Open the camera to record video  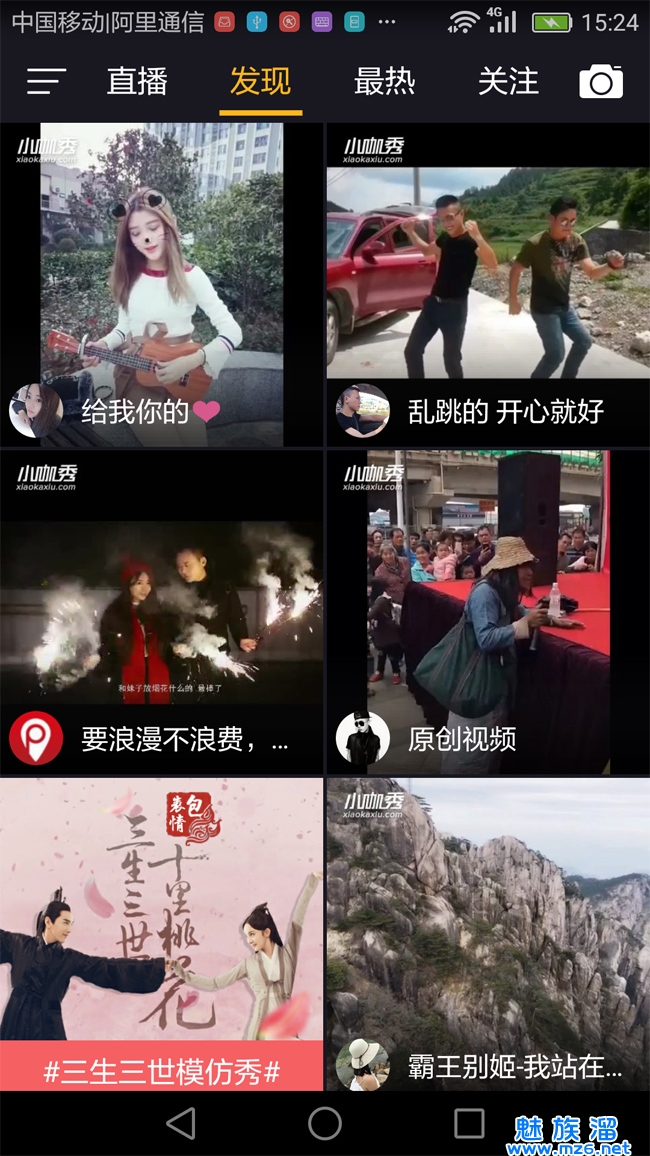click(601, 82)
